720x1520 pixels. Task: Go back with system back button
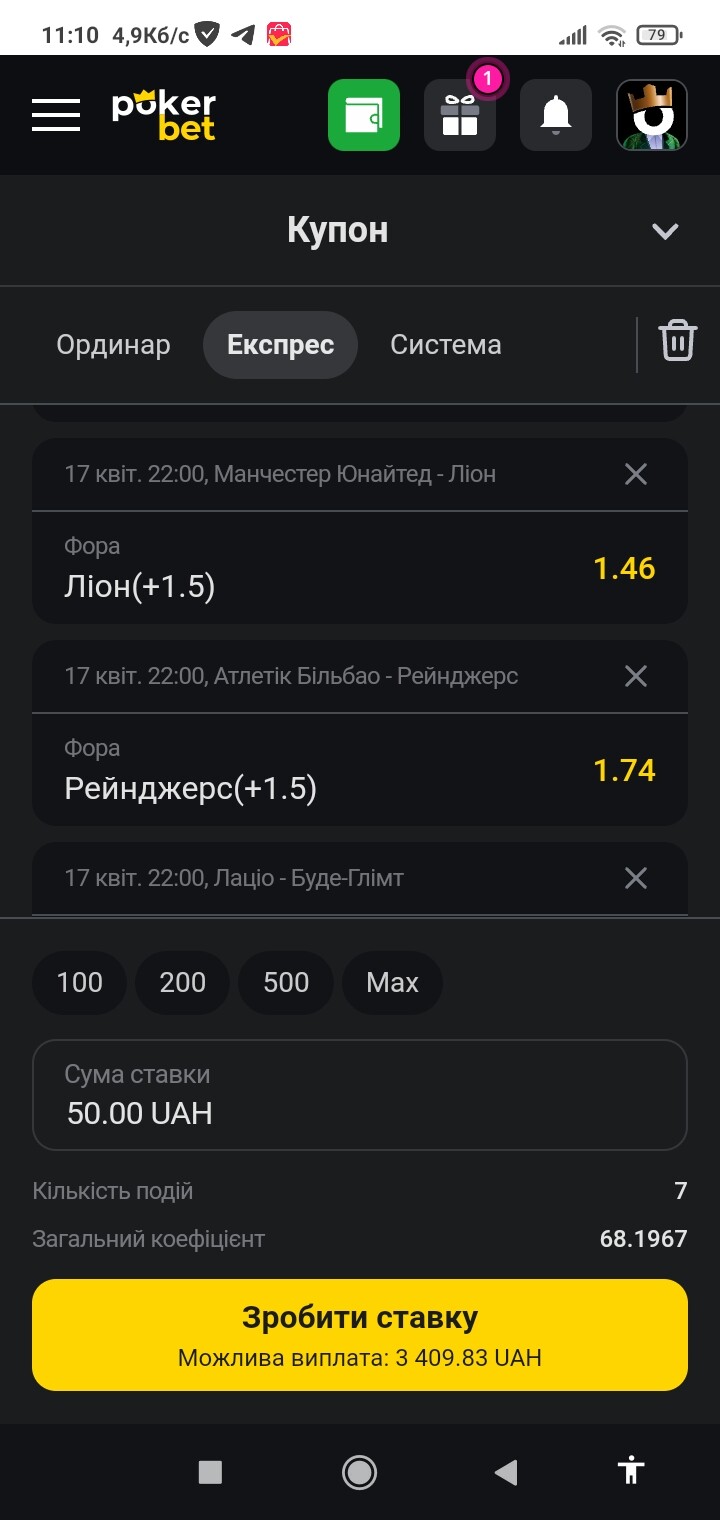click(x=506, y=1472)
